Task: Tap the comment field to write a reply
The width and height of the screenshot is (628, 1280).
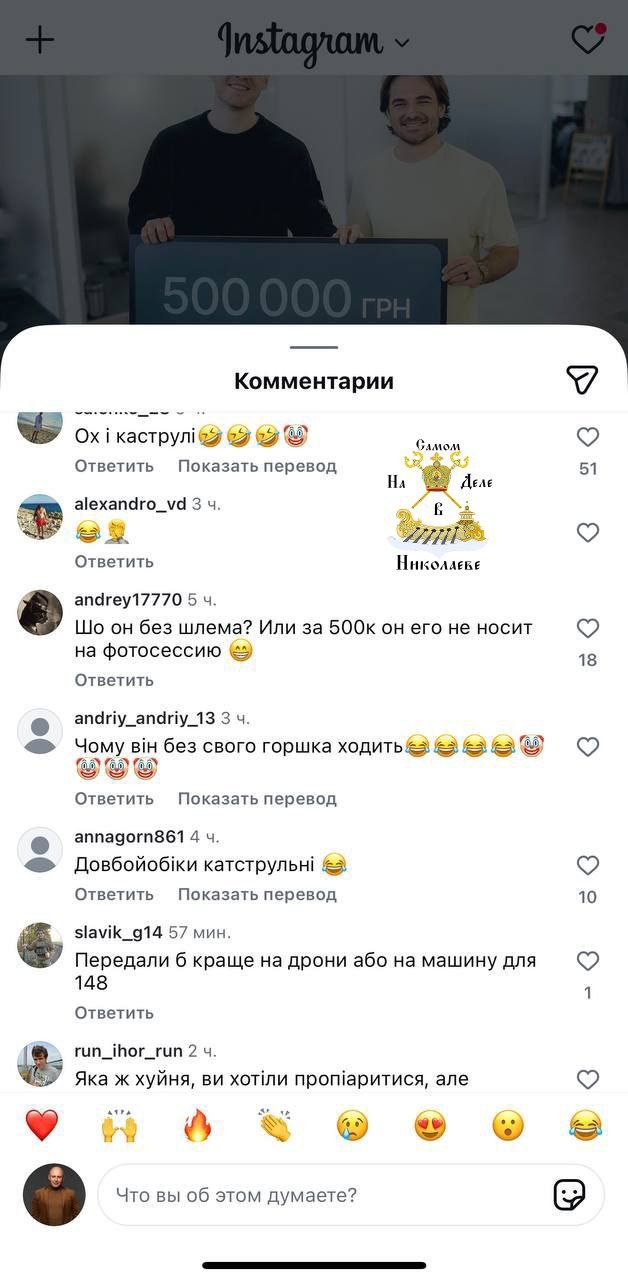Action: point(320,1195)
